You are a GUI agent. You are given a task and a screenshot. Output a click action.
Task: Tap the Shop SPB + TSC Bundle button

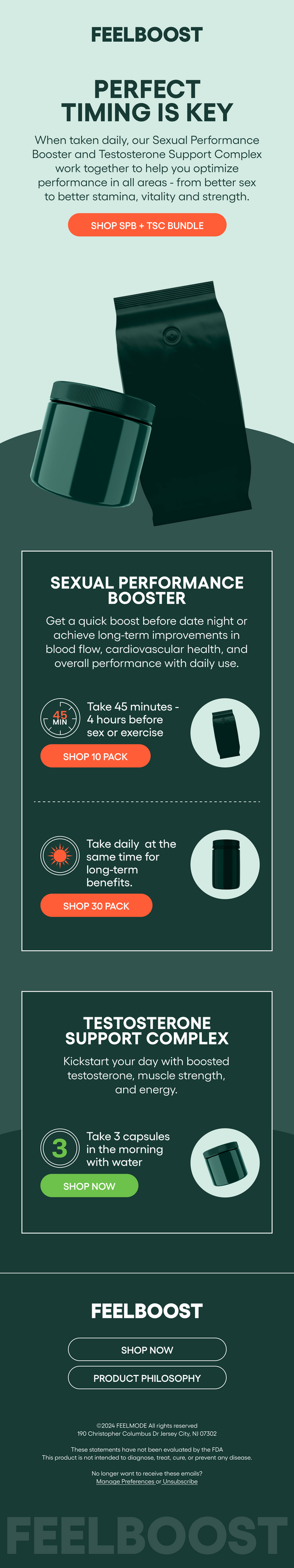coord(147,225)
